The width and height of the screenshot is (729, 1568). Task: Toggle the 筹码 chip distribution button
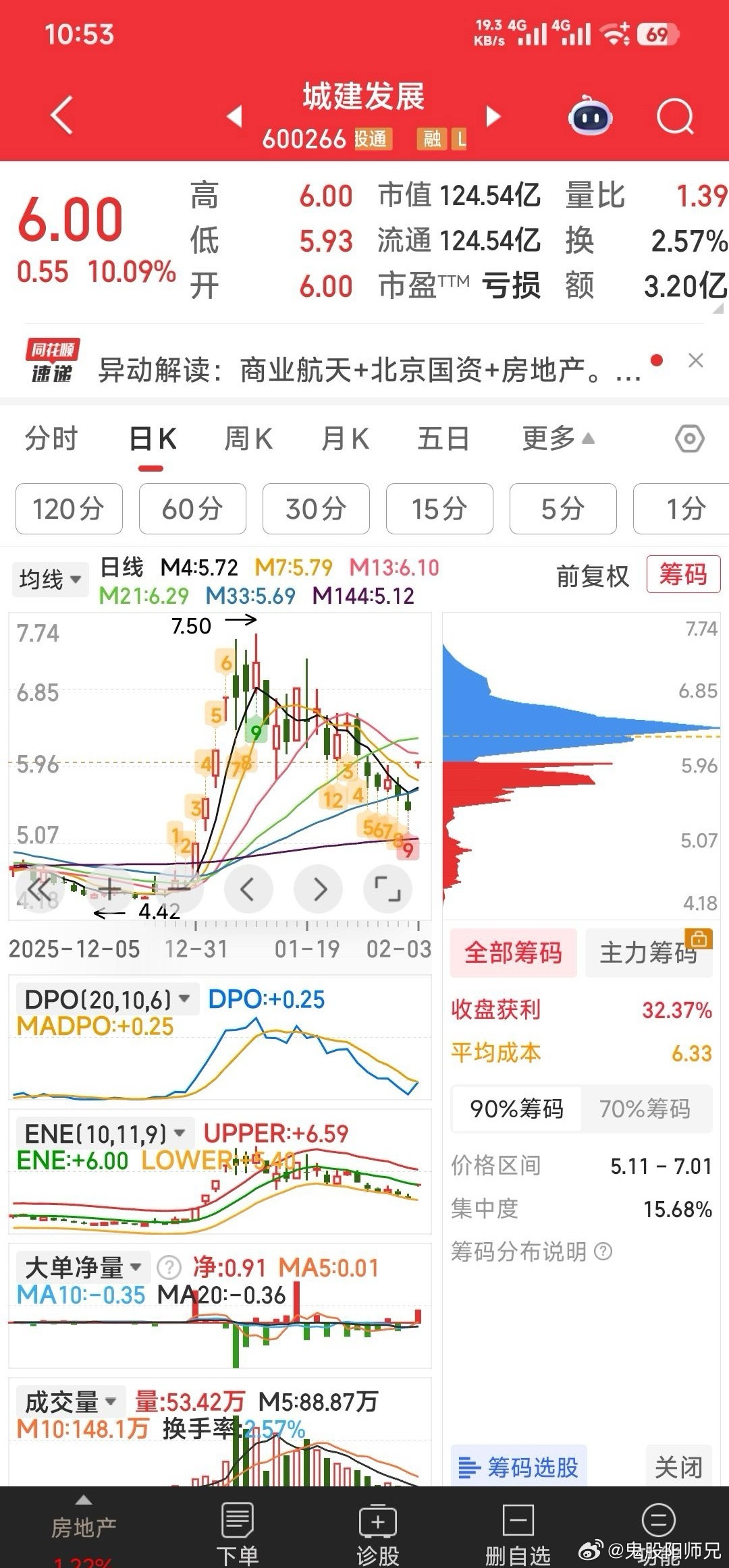(x=683, y=575)
